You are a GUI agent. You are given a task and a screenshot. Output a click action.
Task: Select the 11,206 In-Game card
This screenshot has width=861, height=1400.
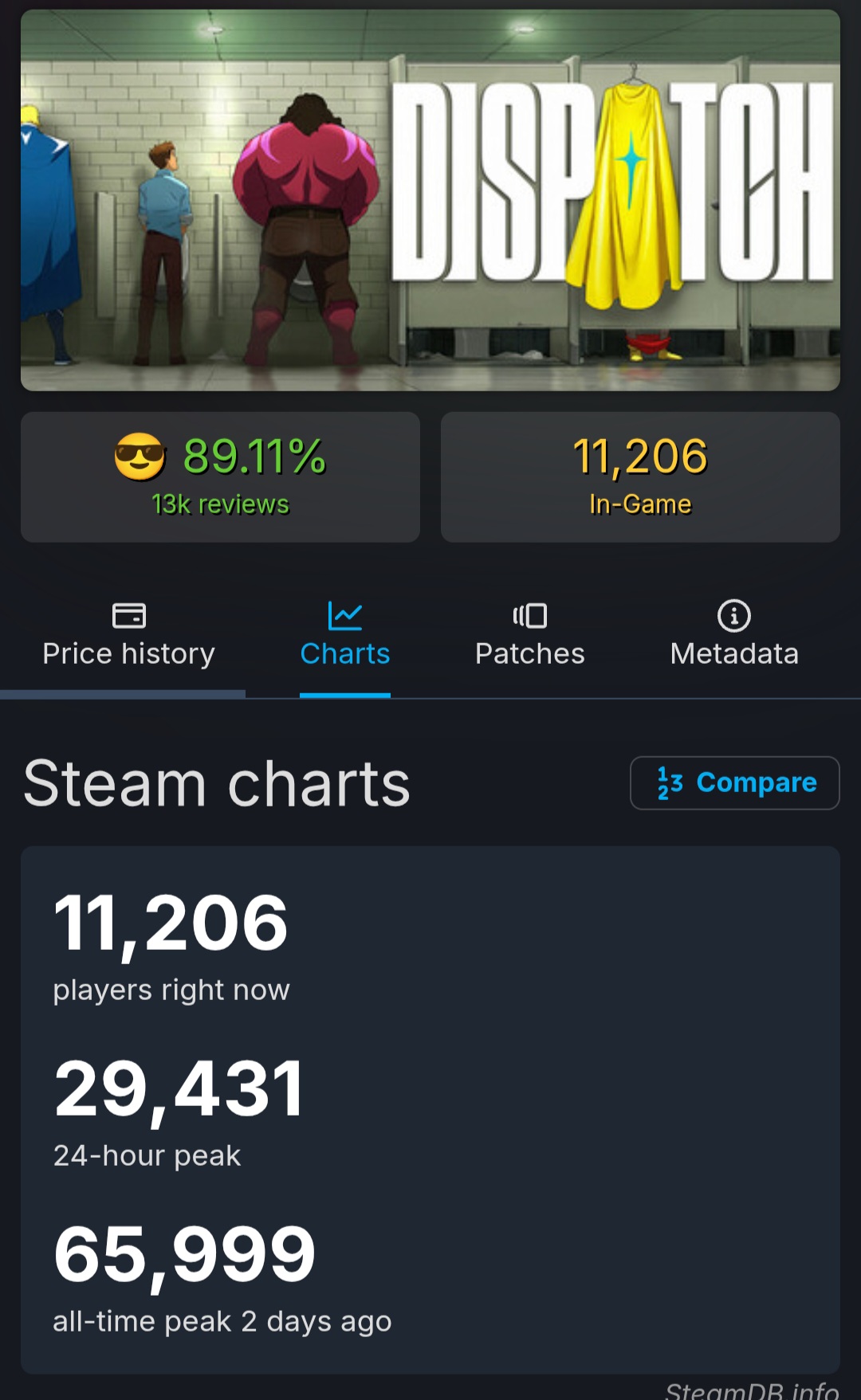pyautogui.click(x=640, y=477)
